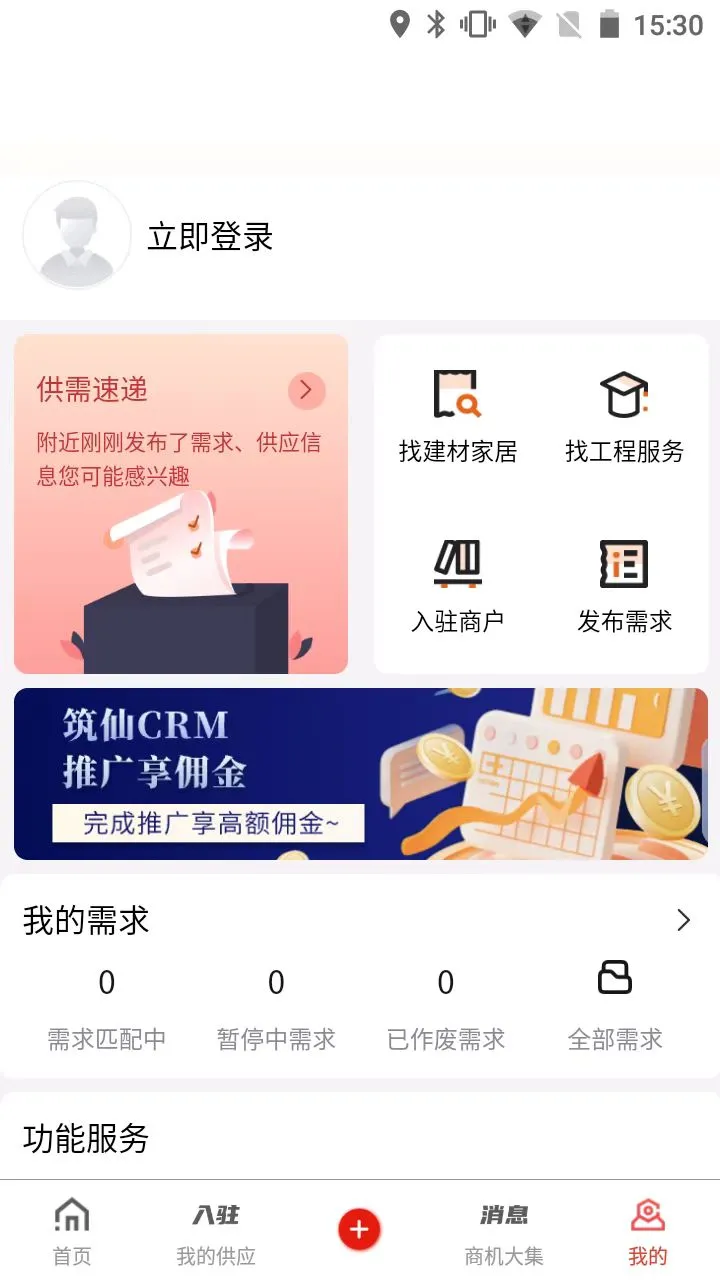
Task: Tap the red plus button
Action: tap(360, 1230)
